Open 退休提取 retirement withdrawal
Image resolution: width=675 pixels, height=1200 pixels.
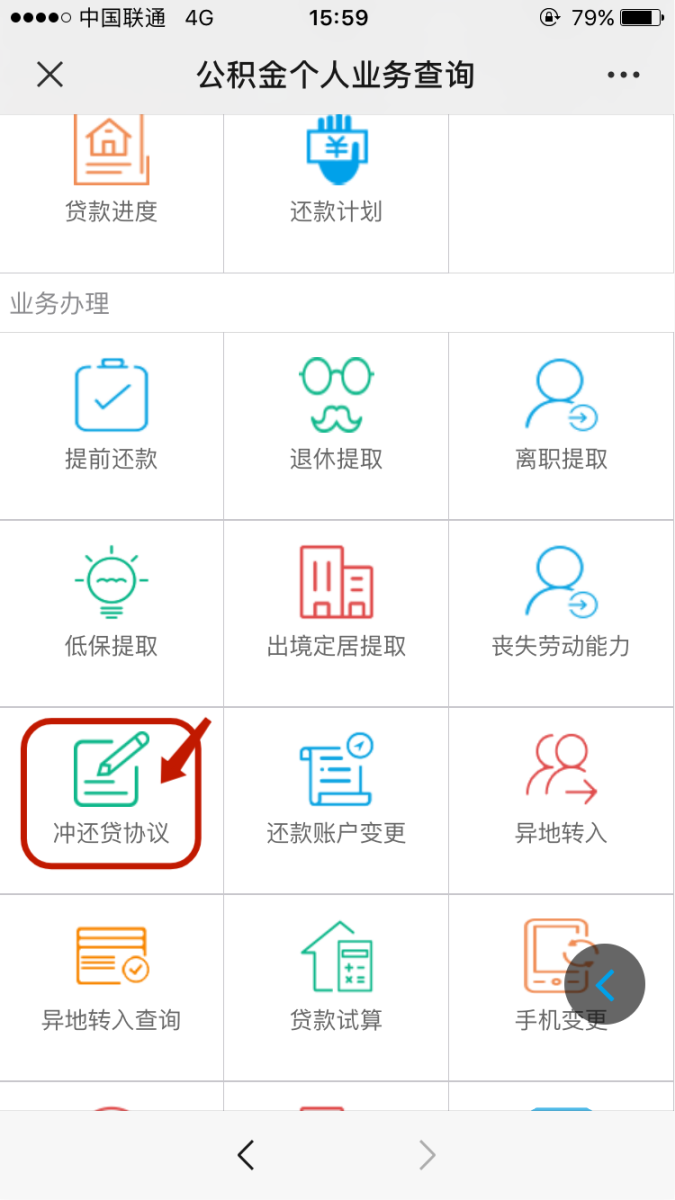(x=336, y=426)
